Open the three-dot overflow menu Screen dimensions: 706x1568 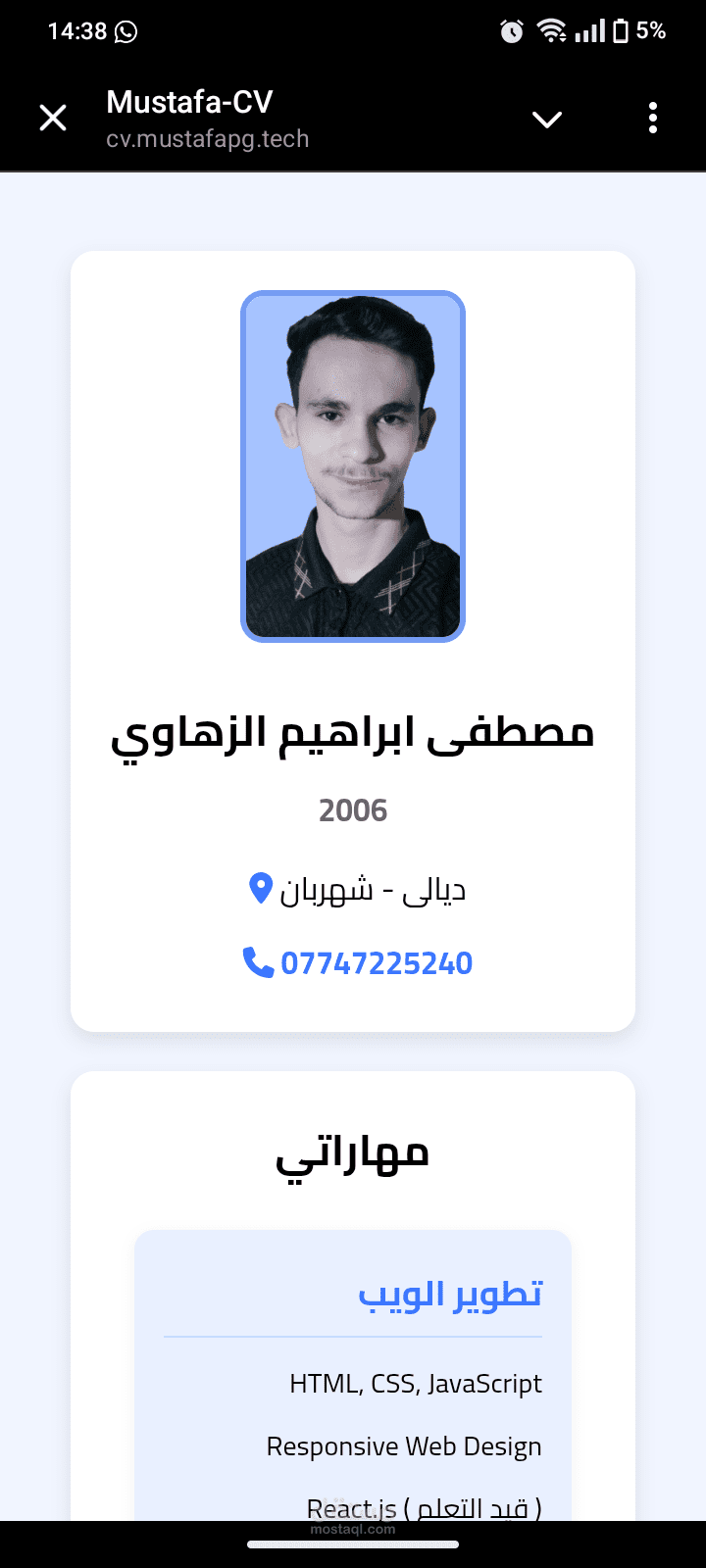click(653, 119)
